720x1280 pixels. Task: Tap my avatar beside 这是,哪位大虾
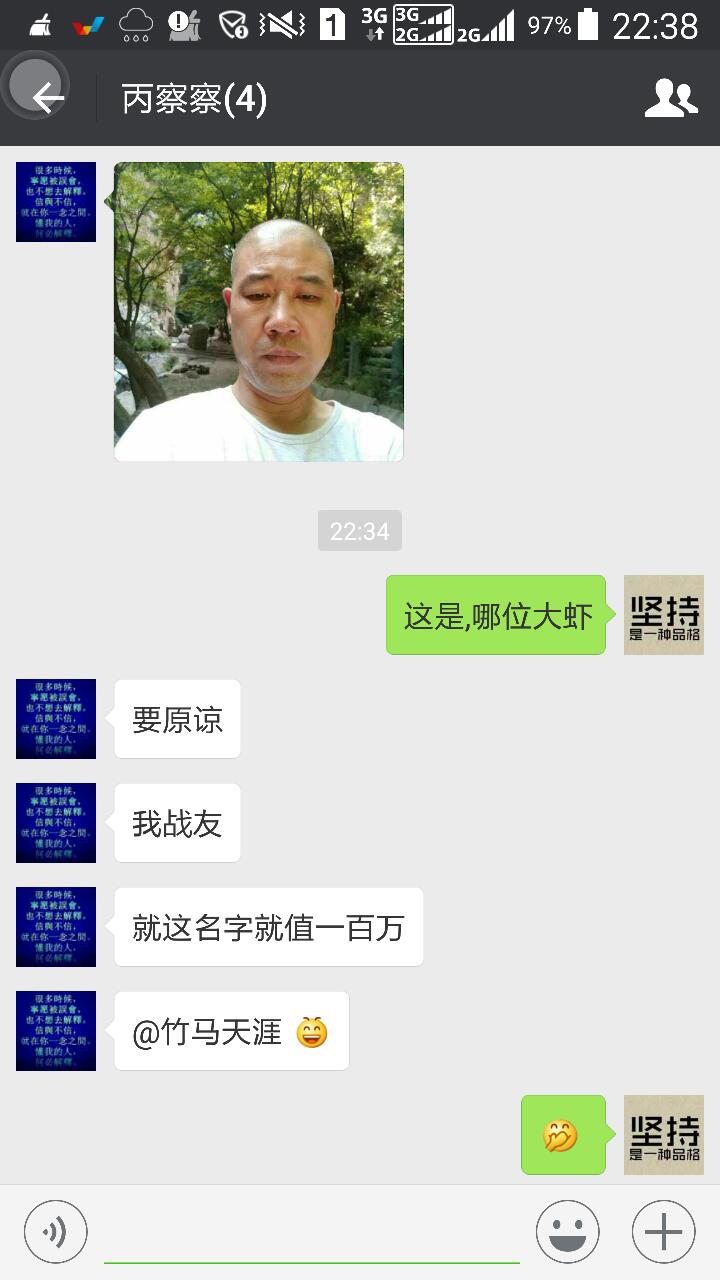pos(663,615)
